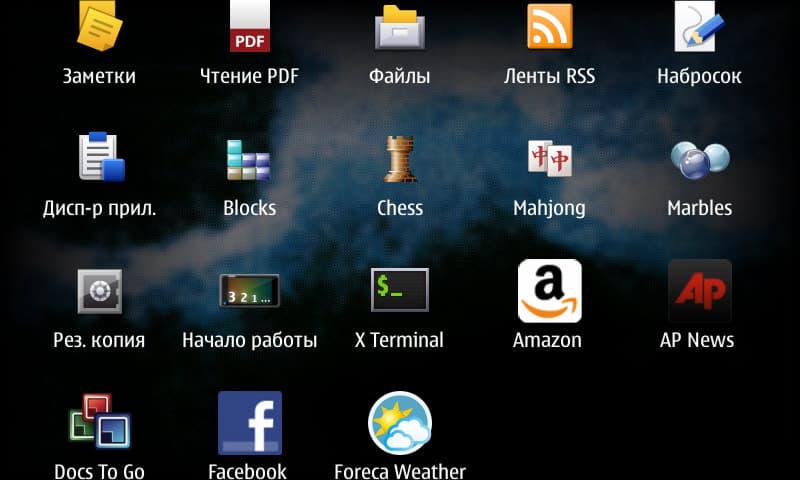The height and width of the screenshot is (480, 800).
Task: Start the Marbles game
Action: tap(699, 159)
